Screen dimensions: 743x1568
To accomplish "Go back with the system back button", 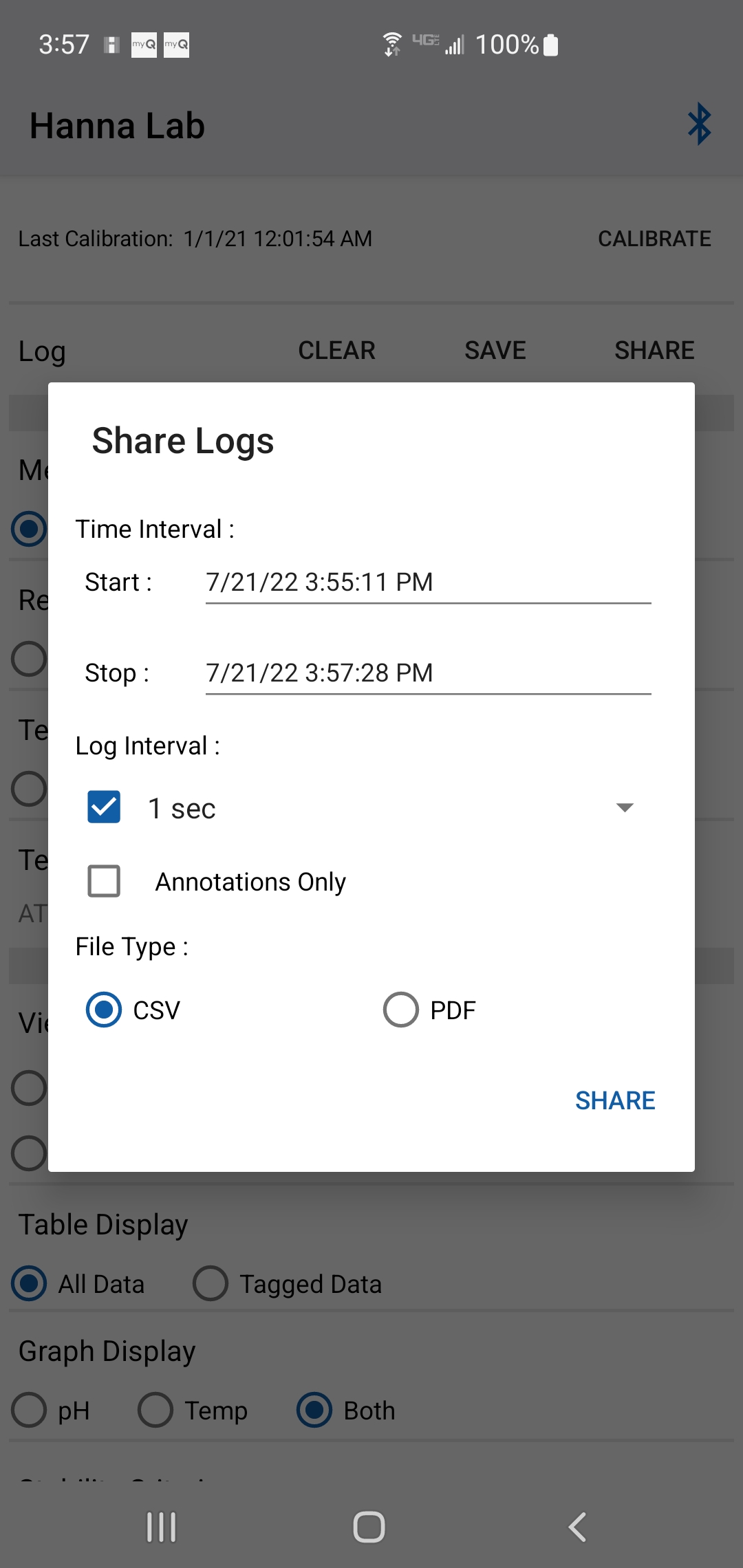I will click(x=577, y=1527).
